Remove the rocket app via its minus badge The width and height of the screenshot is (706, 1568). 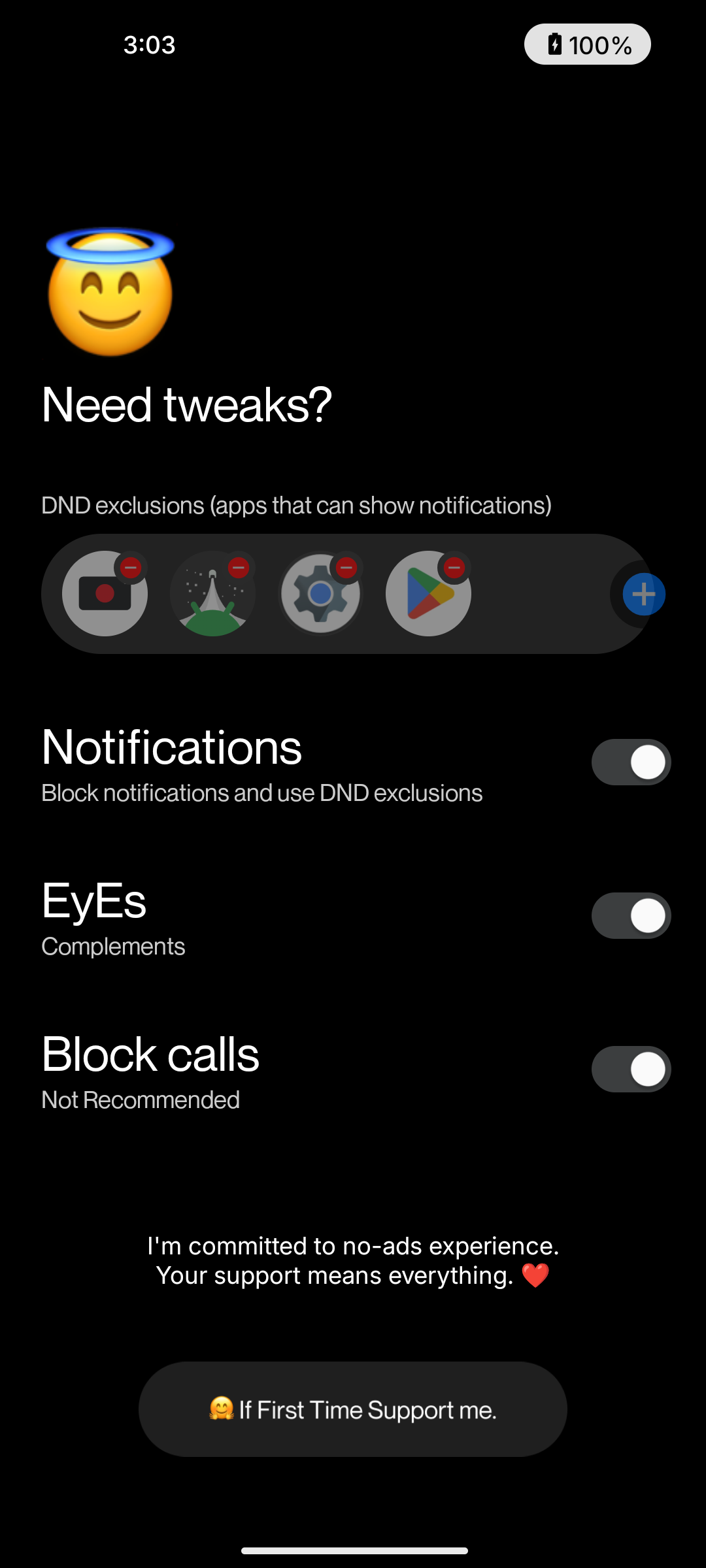239,568
